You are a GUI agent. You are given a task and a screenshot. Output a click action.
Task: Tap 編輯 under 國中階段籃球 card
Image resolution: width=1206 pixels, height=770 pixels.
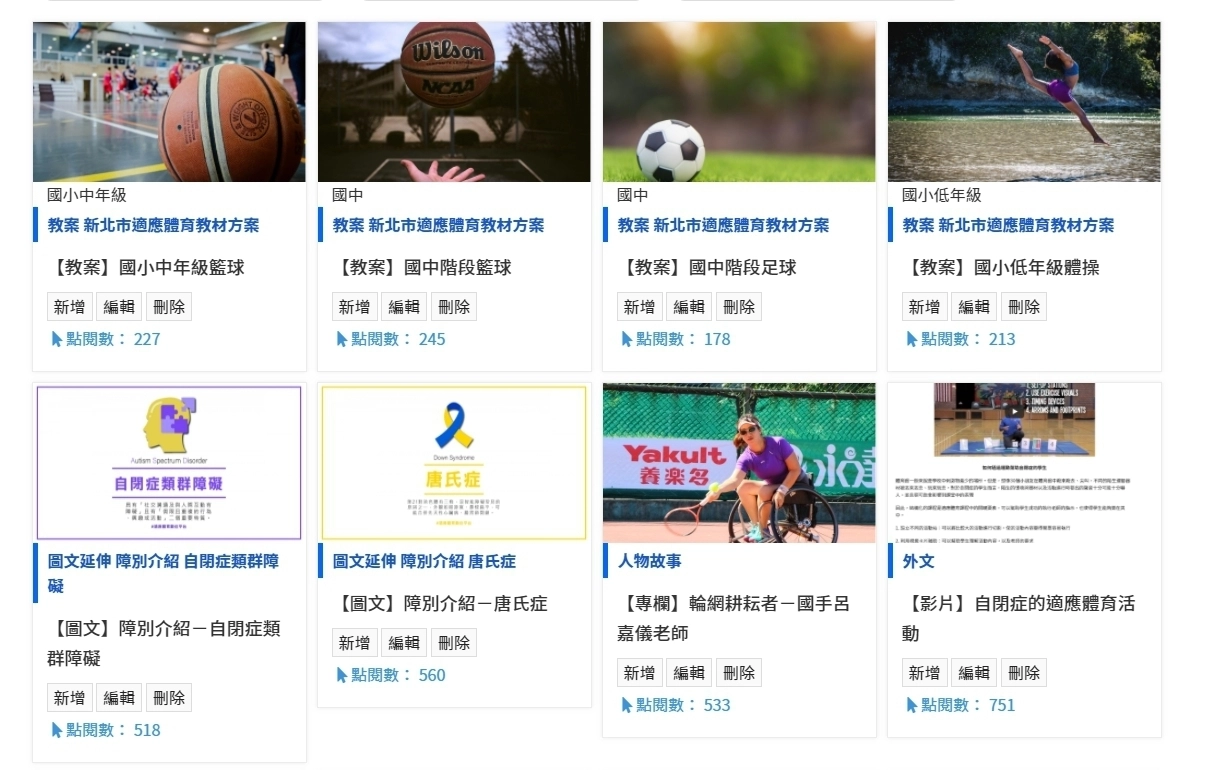coord(404,307)
